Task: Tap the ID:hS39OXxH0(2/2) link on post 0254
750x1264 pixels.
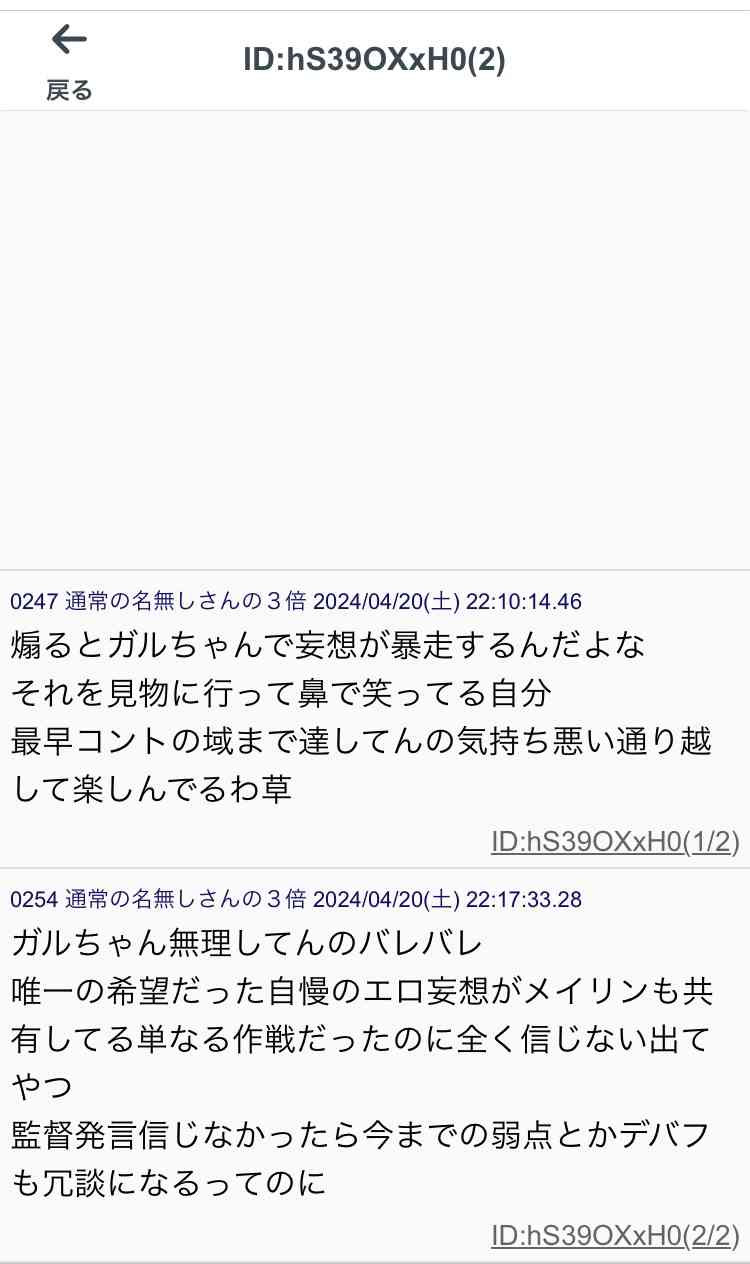Action: (x=614, y=1236)
